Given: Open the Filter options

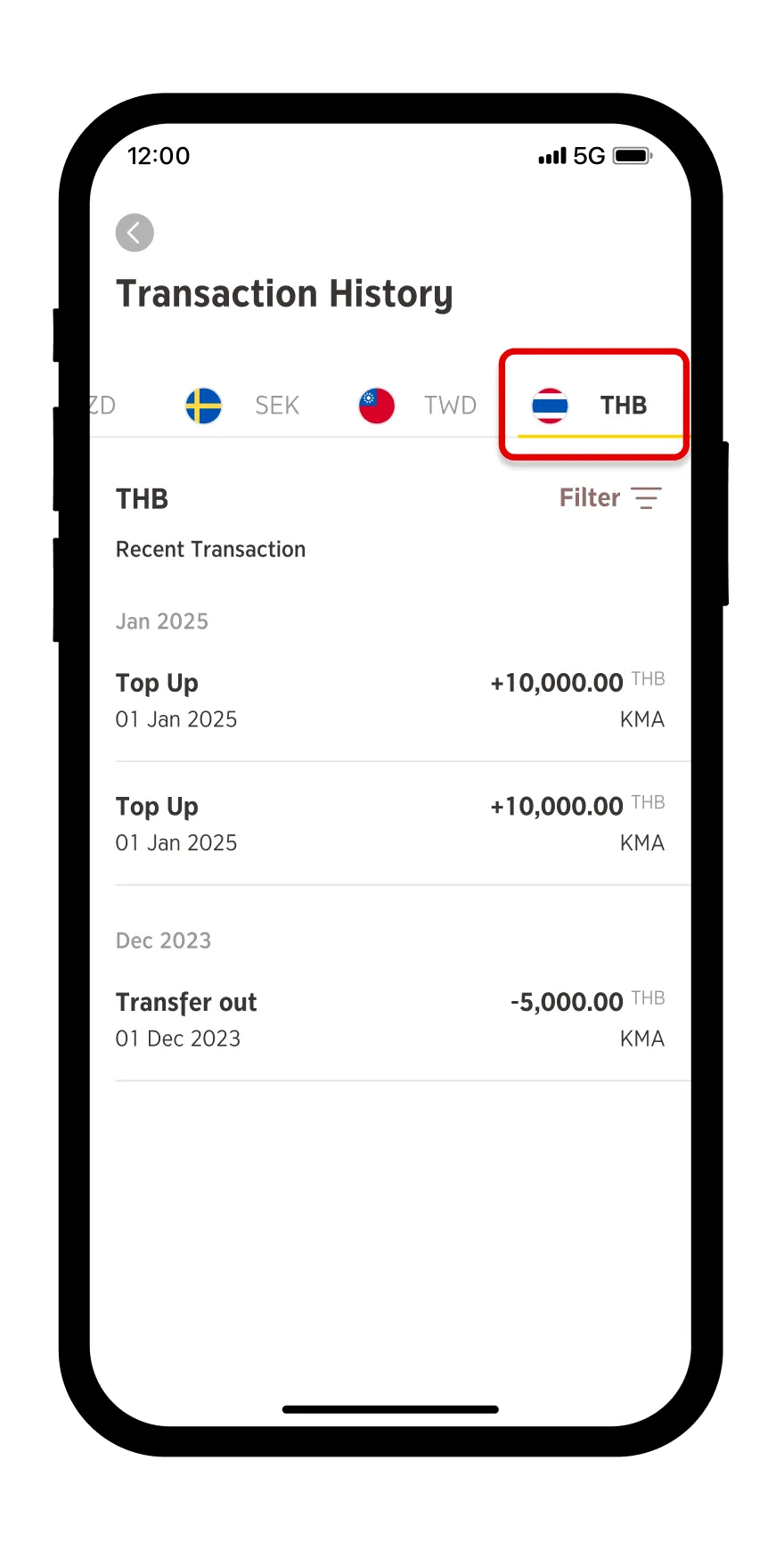Looking at the screenshot, I should pos(610,497).
